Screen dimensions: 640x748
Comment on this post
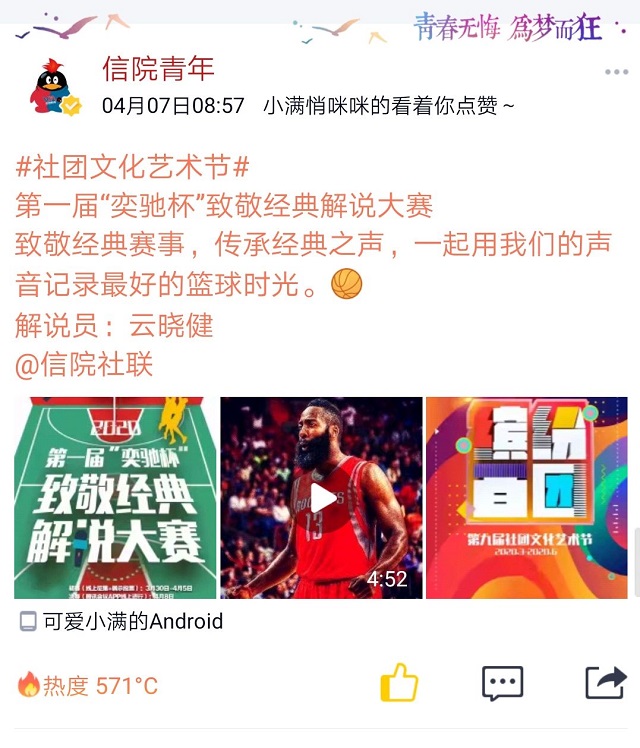pyautogui.click(x=502, y=684)
